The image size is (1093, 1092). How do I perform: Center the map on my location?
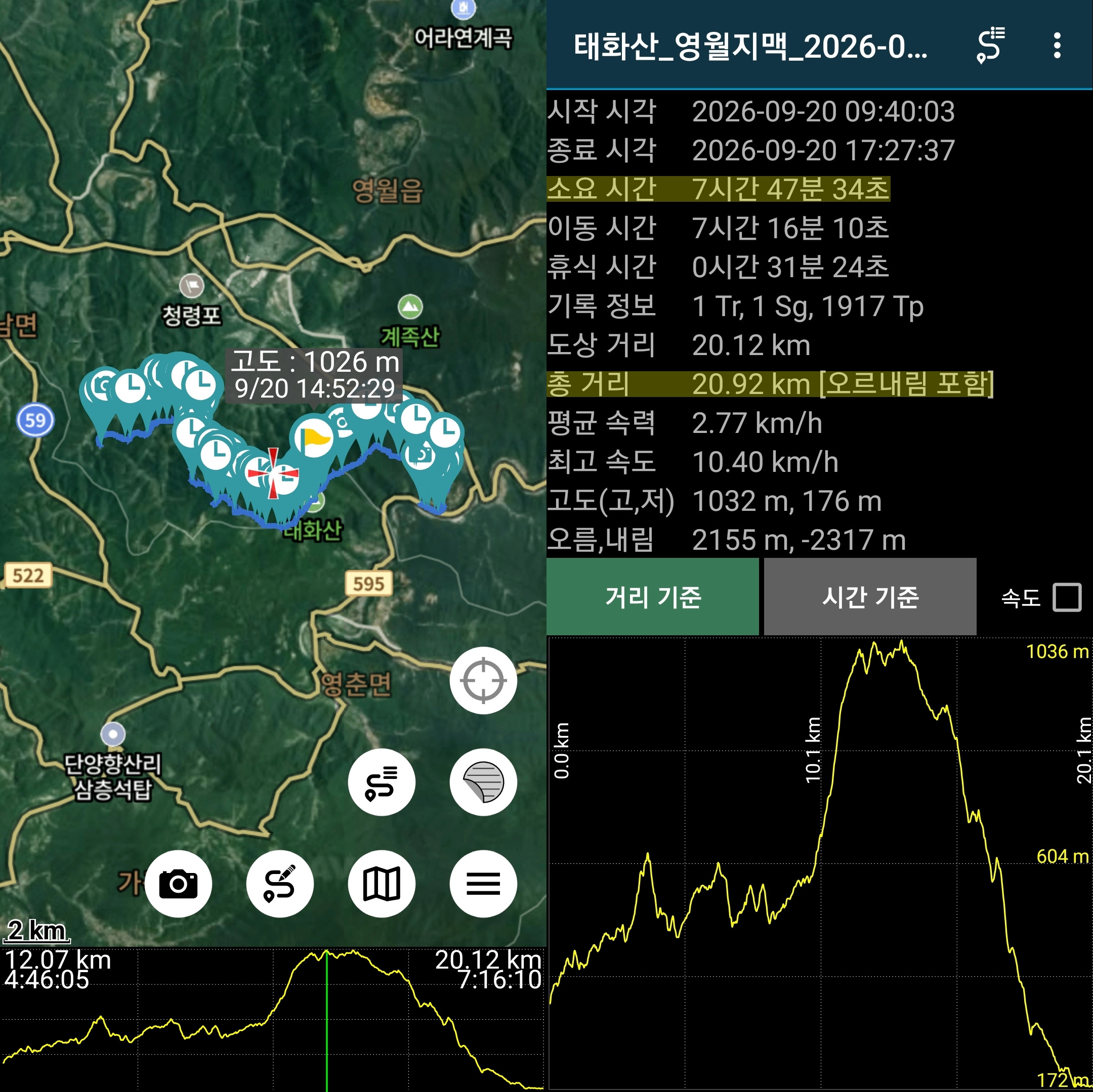pos(483,680)
